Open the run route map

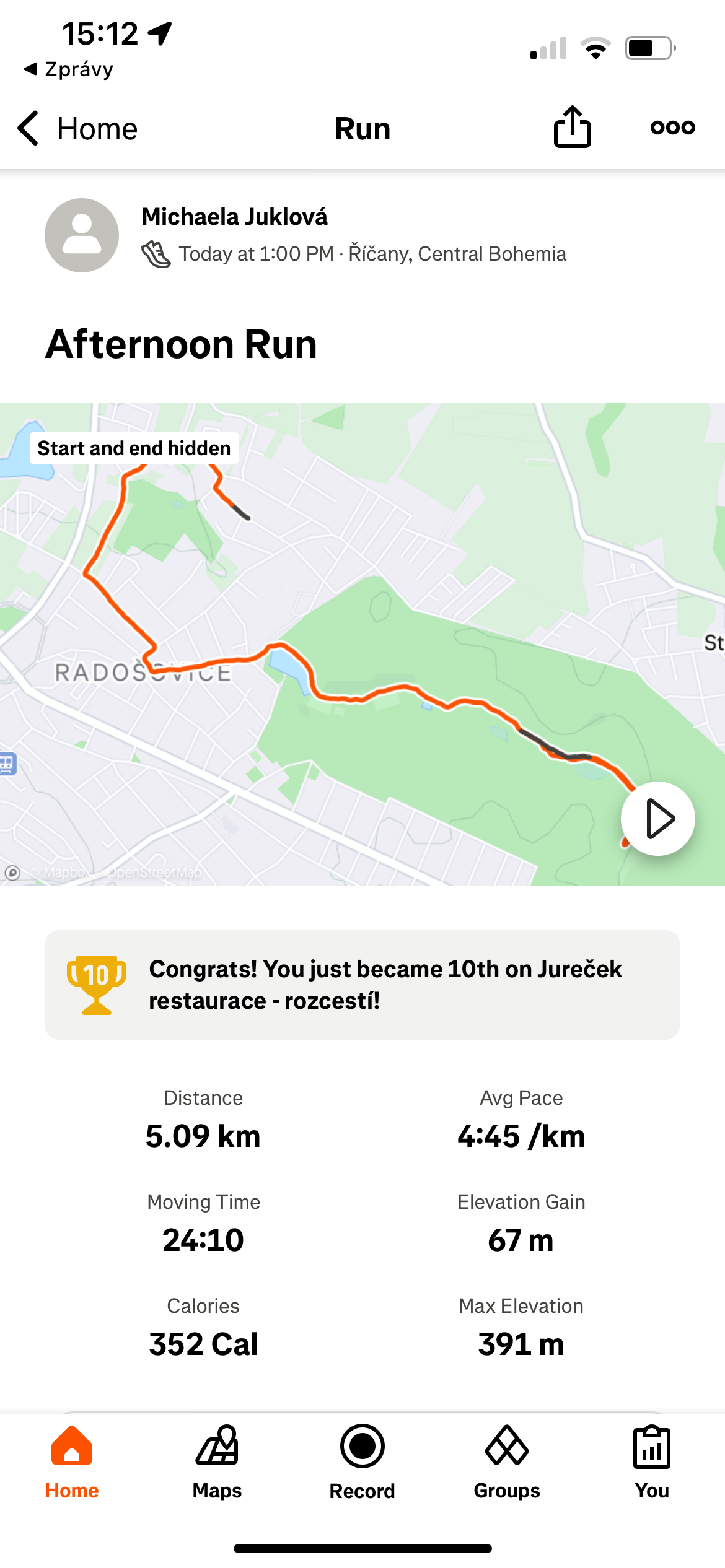[x=362, y=644]
